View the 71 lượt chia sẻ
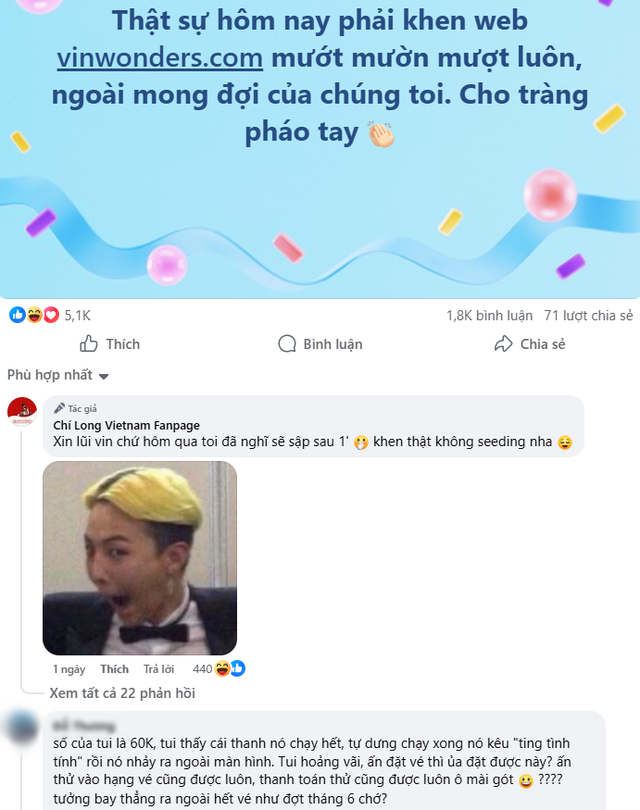 click(588, 315)
